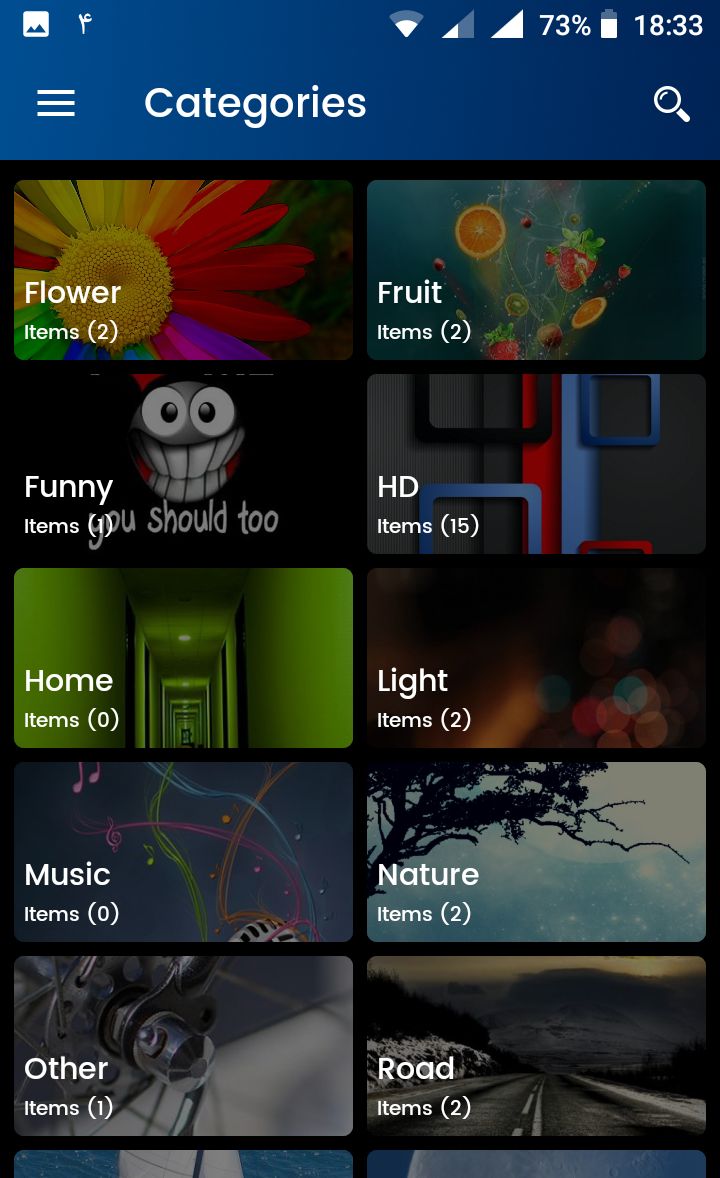
Task: Choose the Light category tile
Action: point(536,658)
